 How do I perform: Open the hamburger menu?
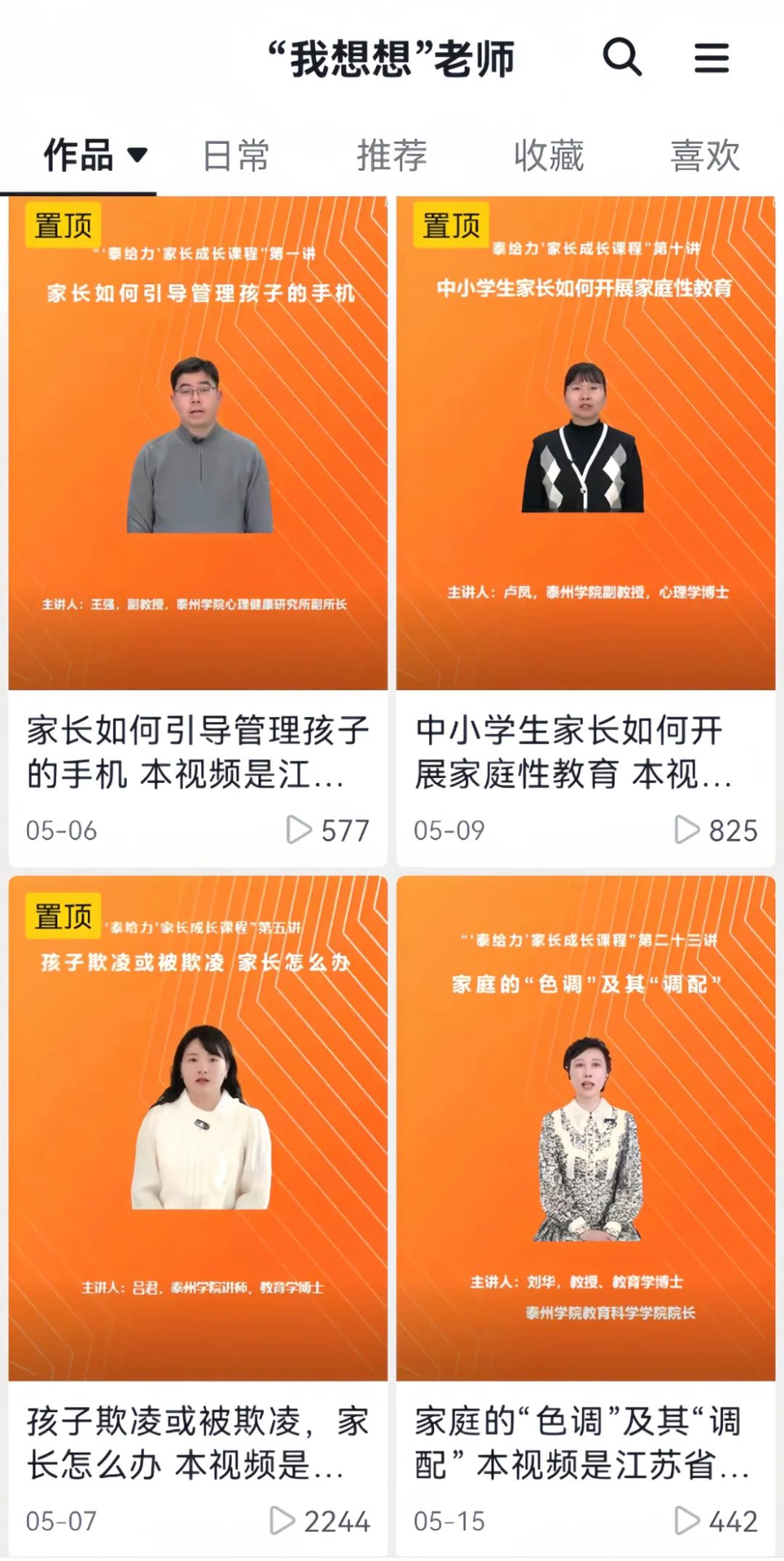pyautogui.click(x=711, y=57)
